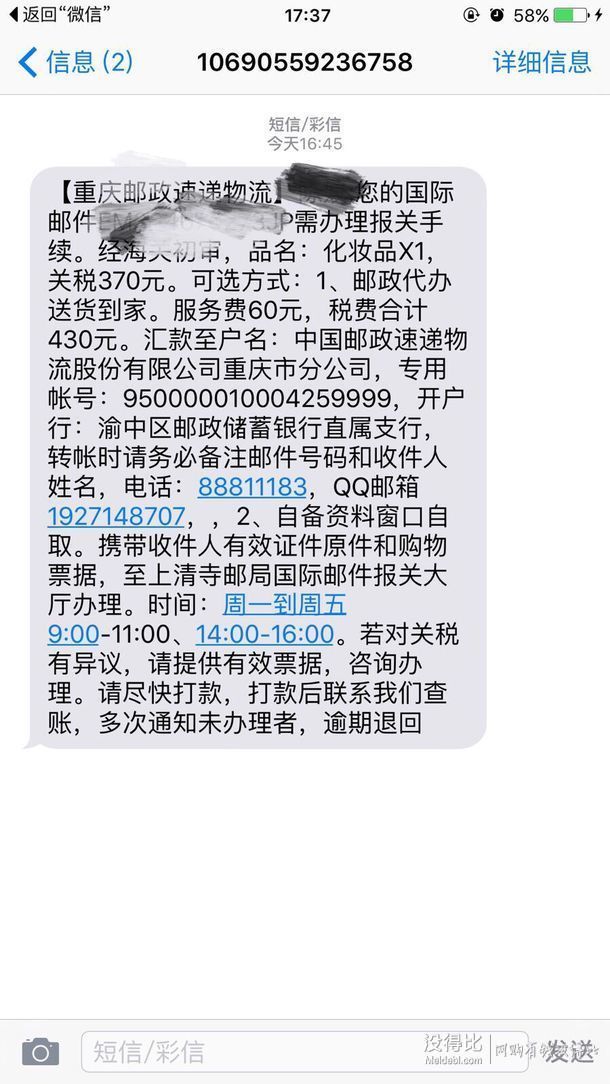The height and width of the screenshot is (1084, 610).
Task: Return to WeChat via status bar breadcrumb
Action: tap(58, 15)
